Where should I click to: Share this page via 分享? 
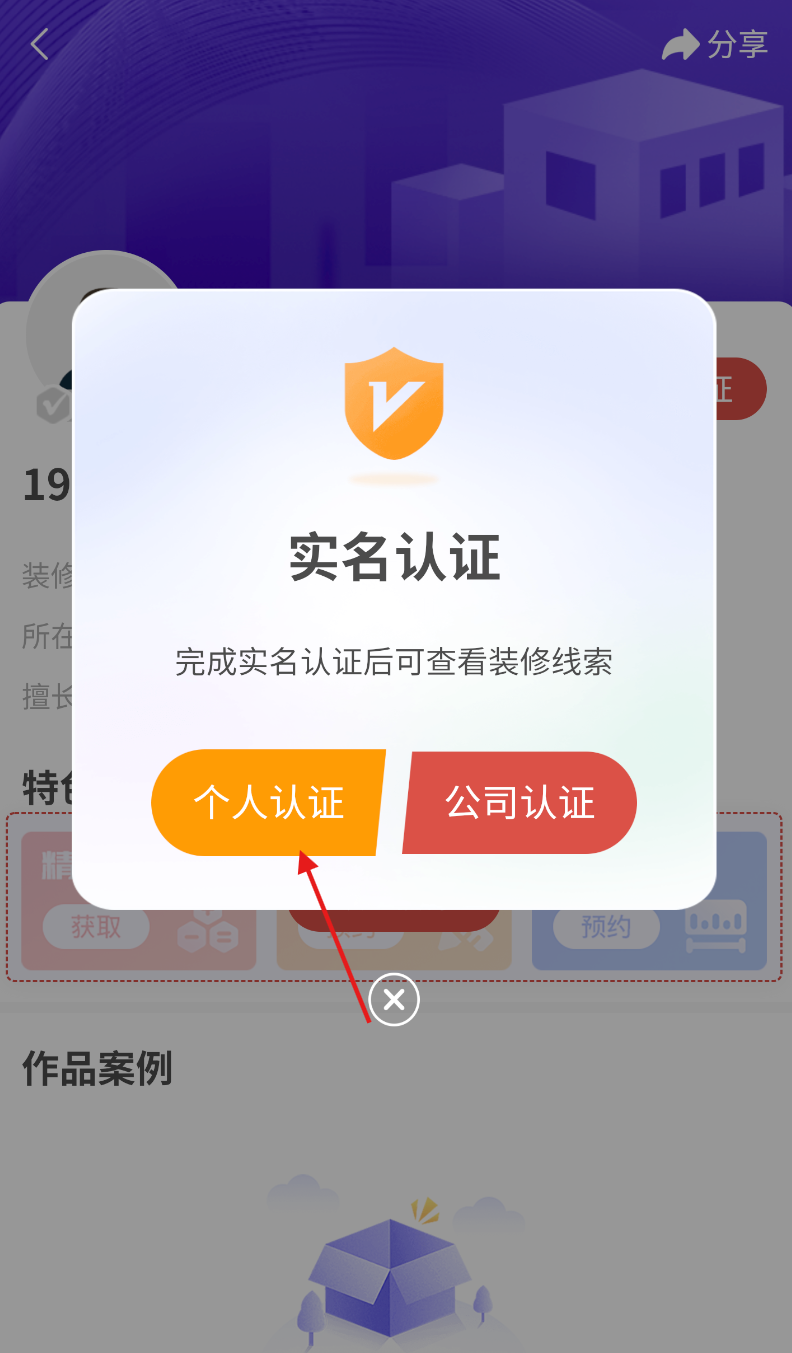pos(714,44)
